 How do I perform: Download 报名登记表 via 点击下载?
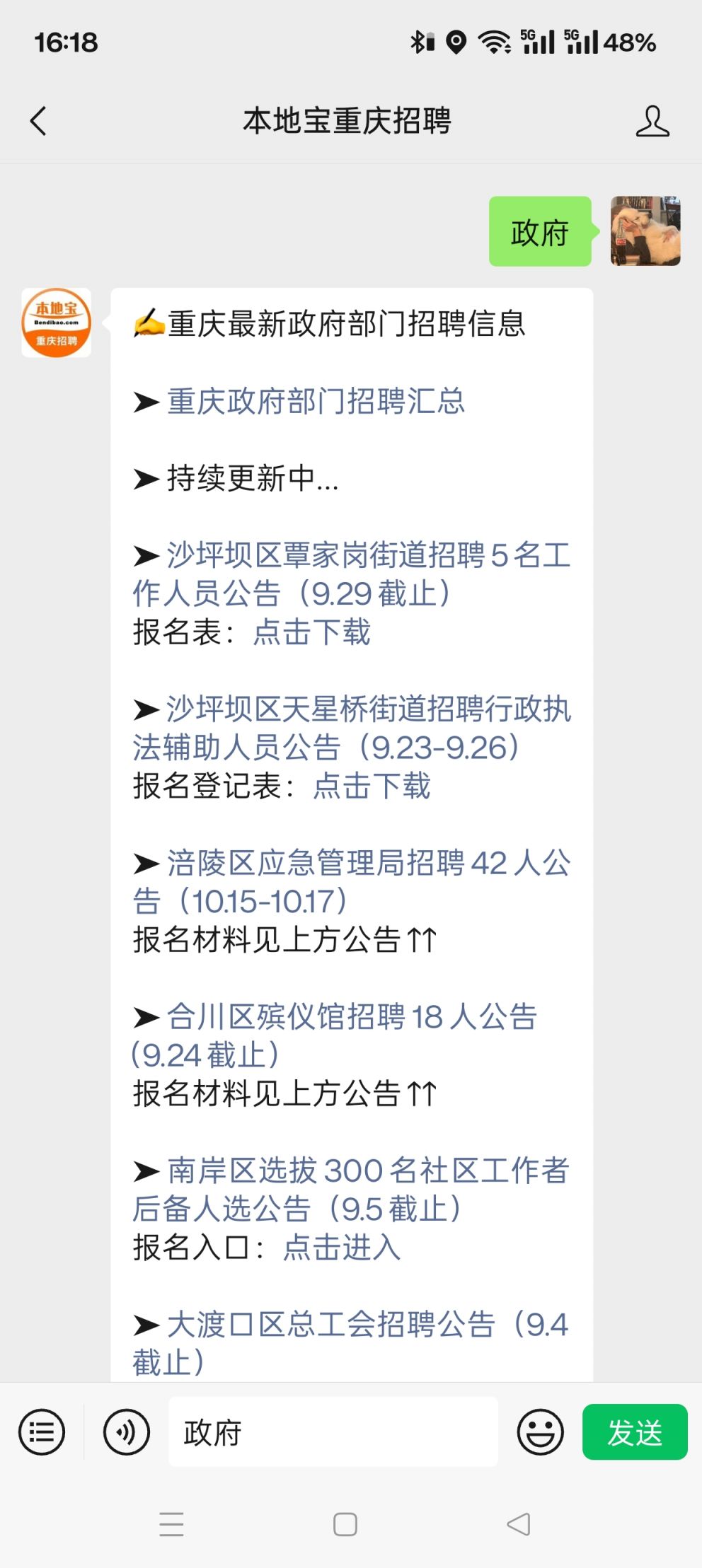372,786
